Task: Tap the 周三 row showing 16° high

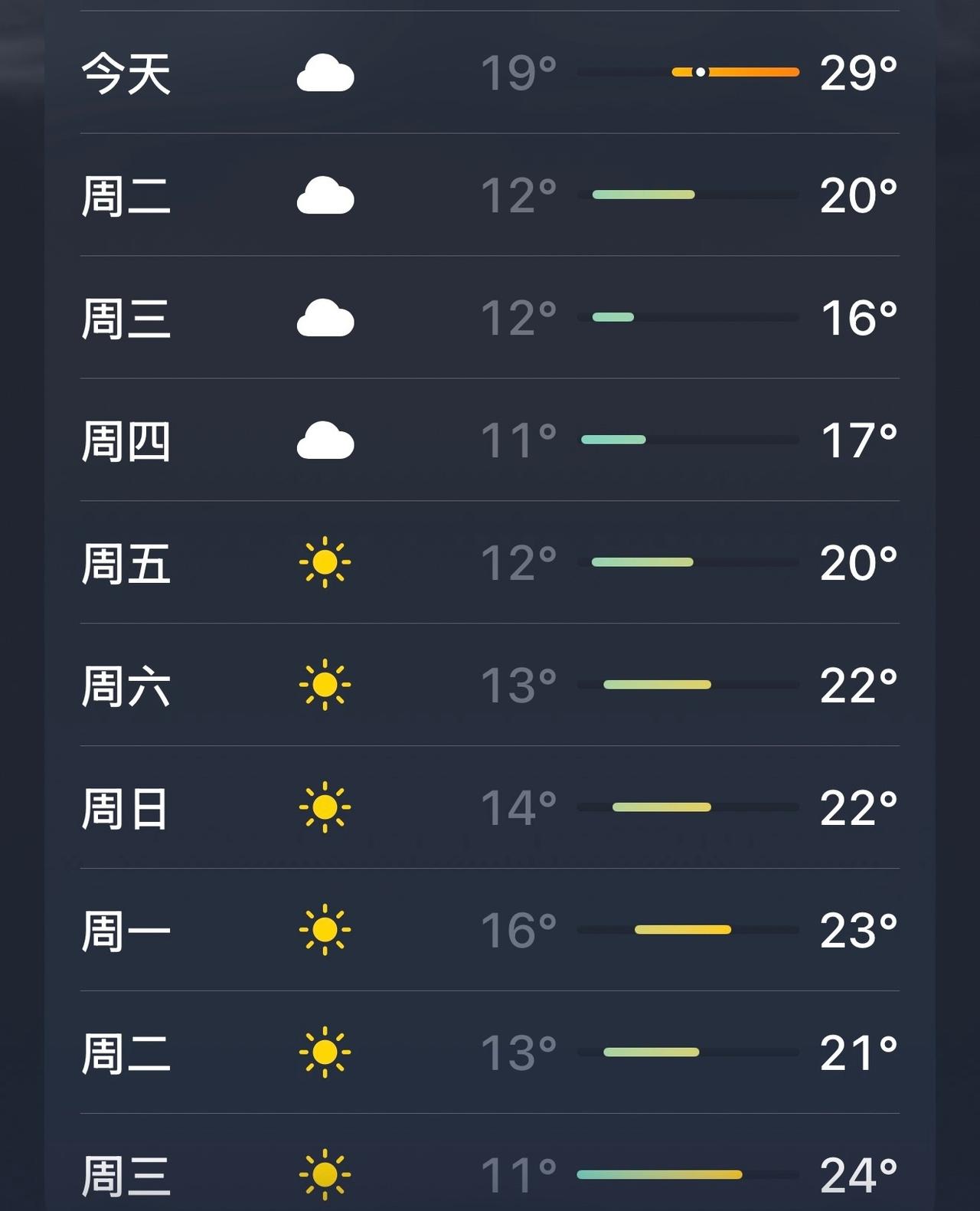Action: coord(490,317)
